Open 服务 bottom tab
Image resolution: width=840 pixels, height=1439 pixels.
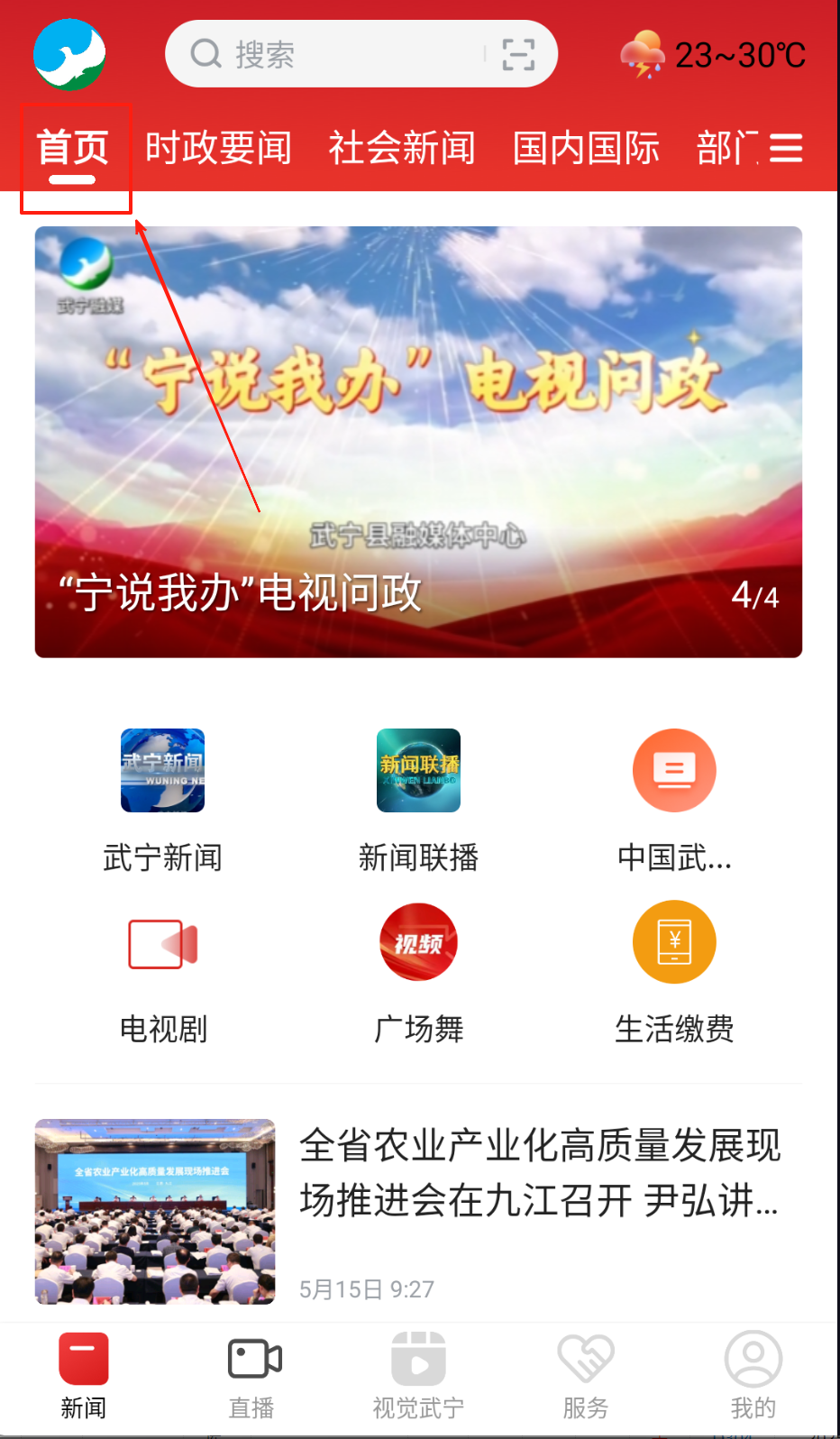pos(586,1375)
